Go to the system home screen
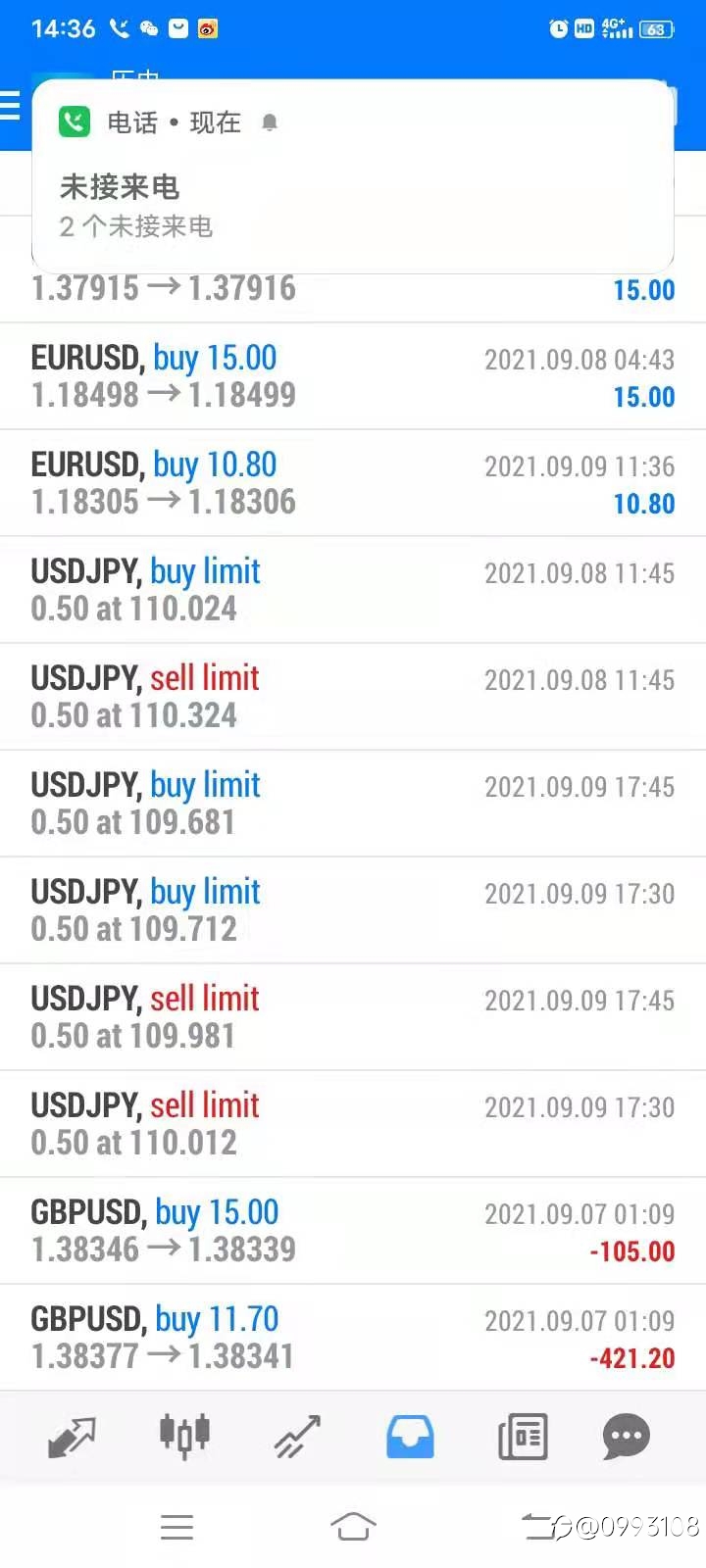The image size is (706, 1568). point(353,1526)
